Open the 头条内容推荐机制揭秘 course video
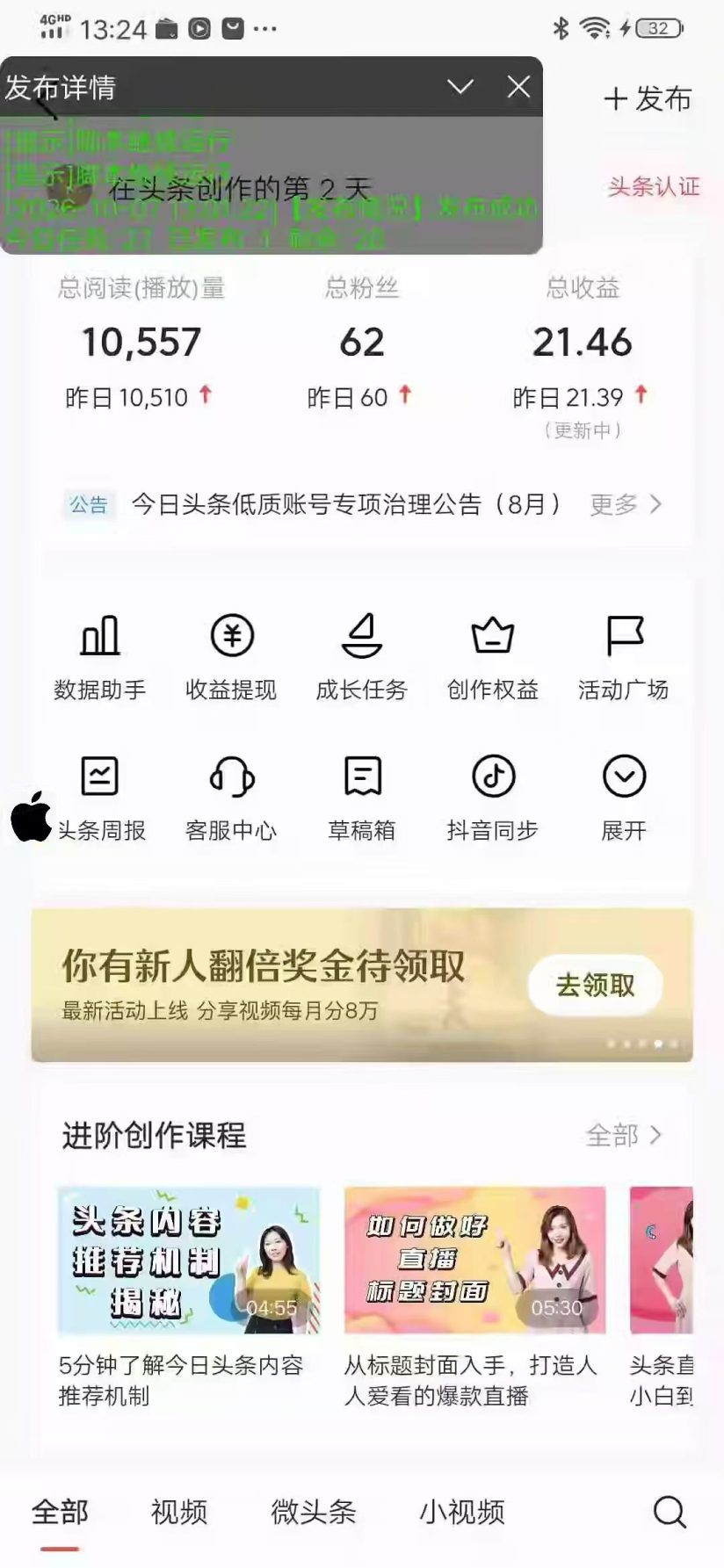The height and width of the screenshot is (1568, 724). (189, 1261)
